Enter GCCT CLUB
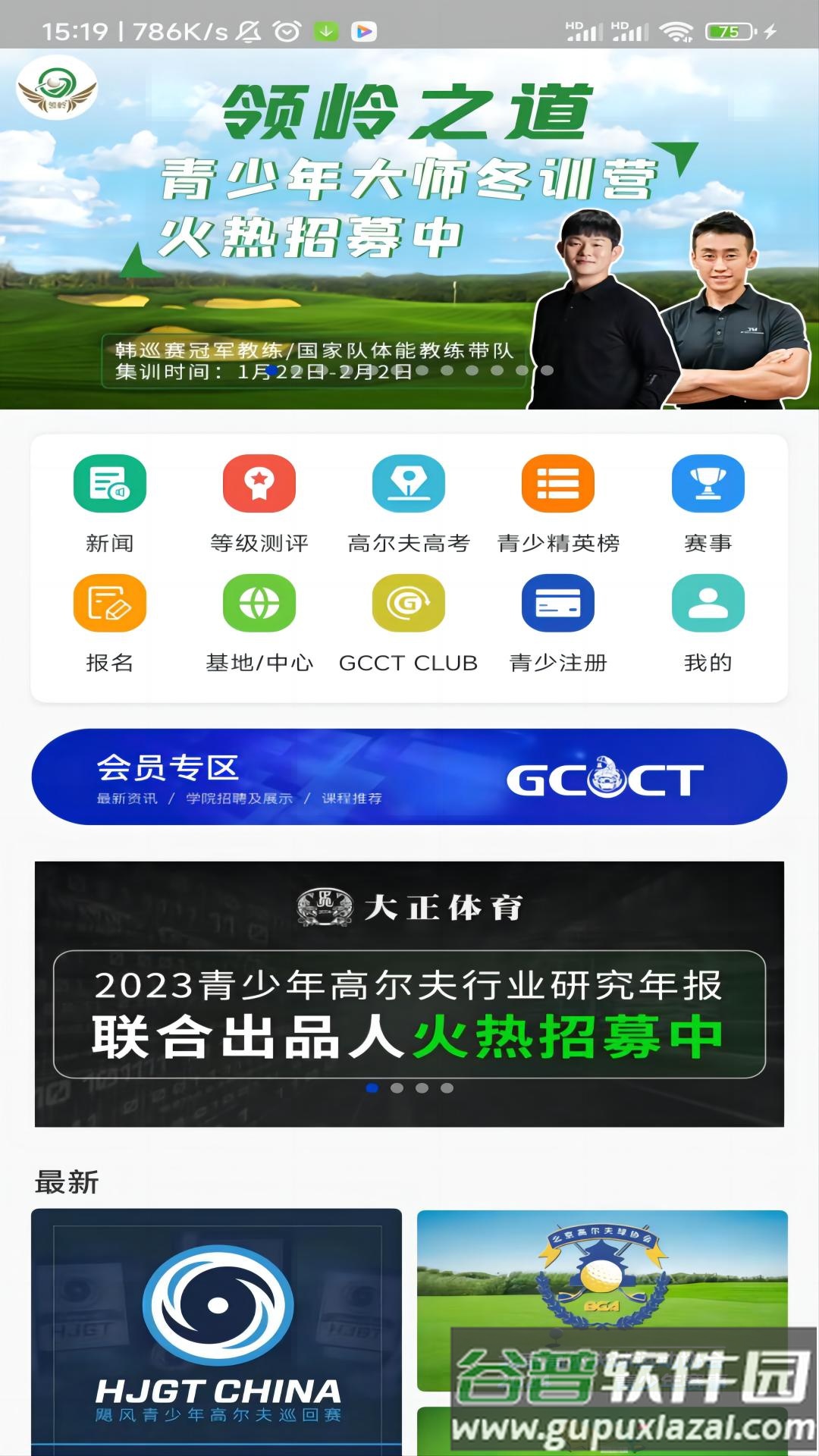 tap(409, 620)
